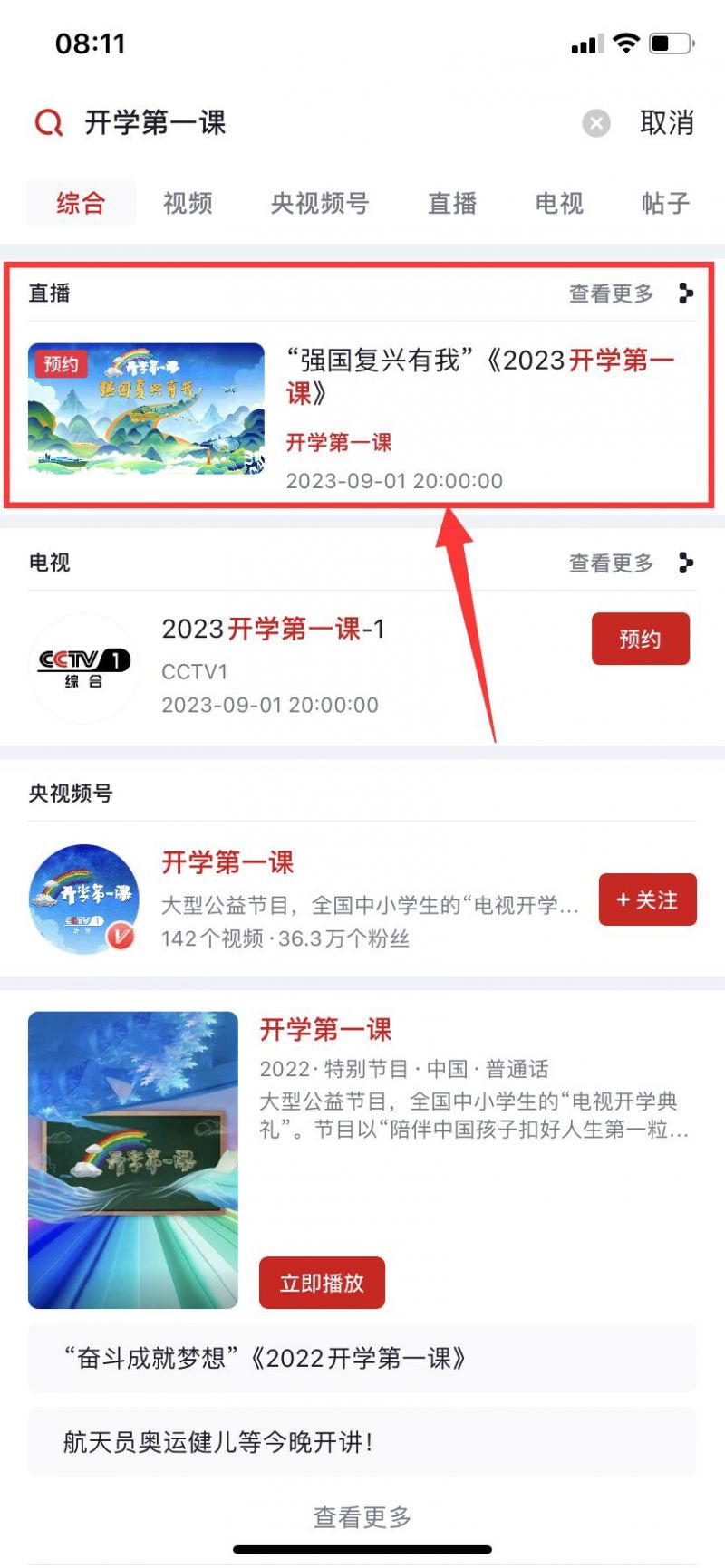Tap 立即播放 to play the 2022 special

pyautogui.click(x=322, y=1283)
